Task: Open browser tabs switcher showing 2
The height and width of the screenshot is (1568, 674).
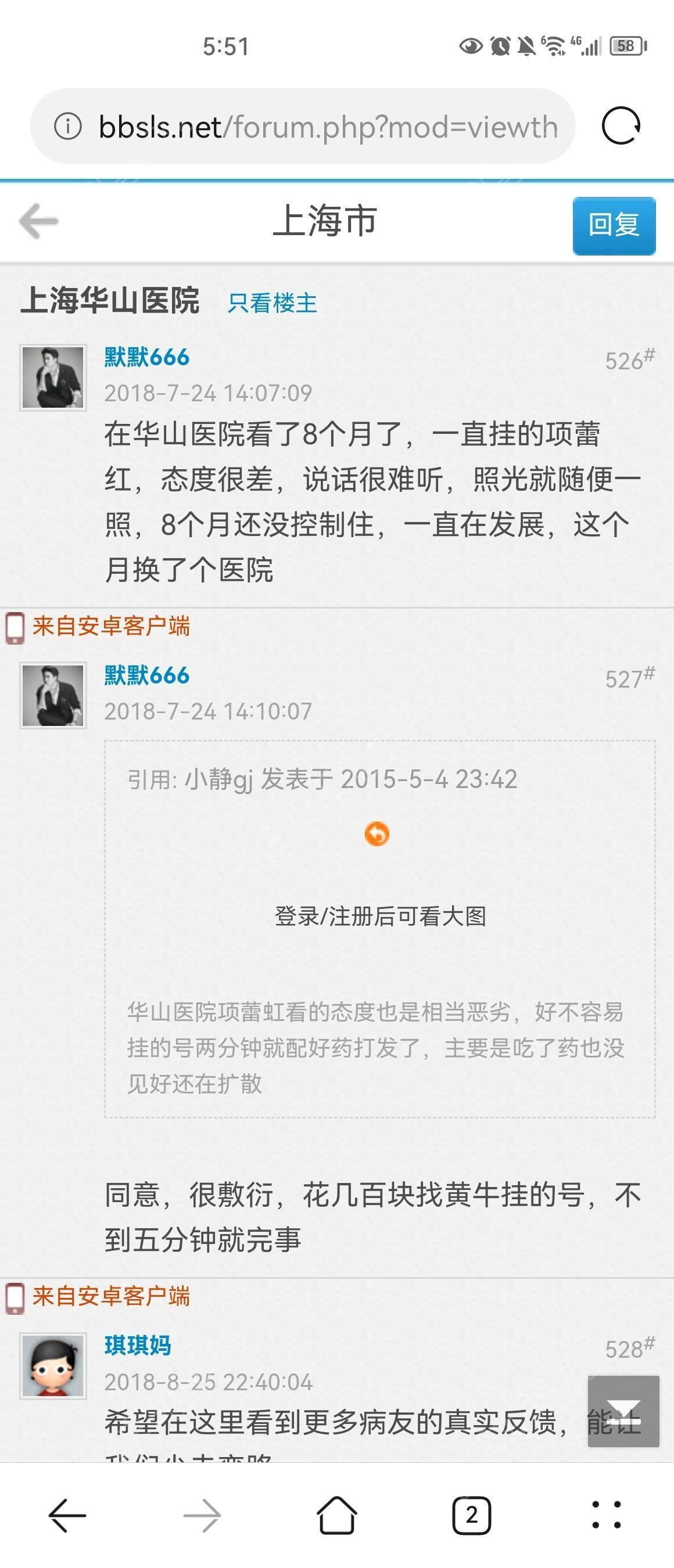Action: click(x=471, y=1515)
